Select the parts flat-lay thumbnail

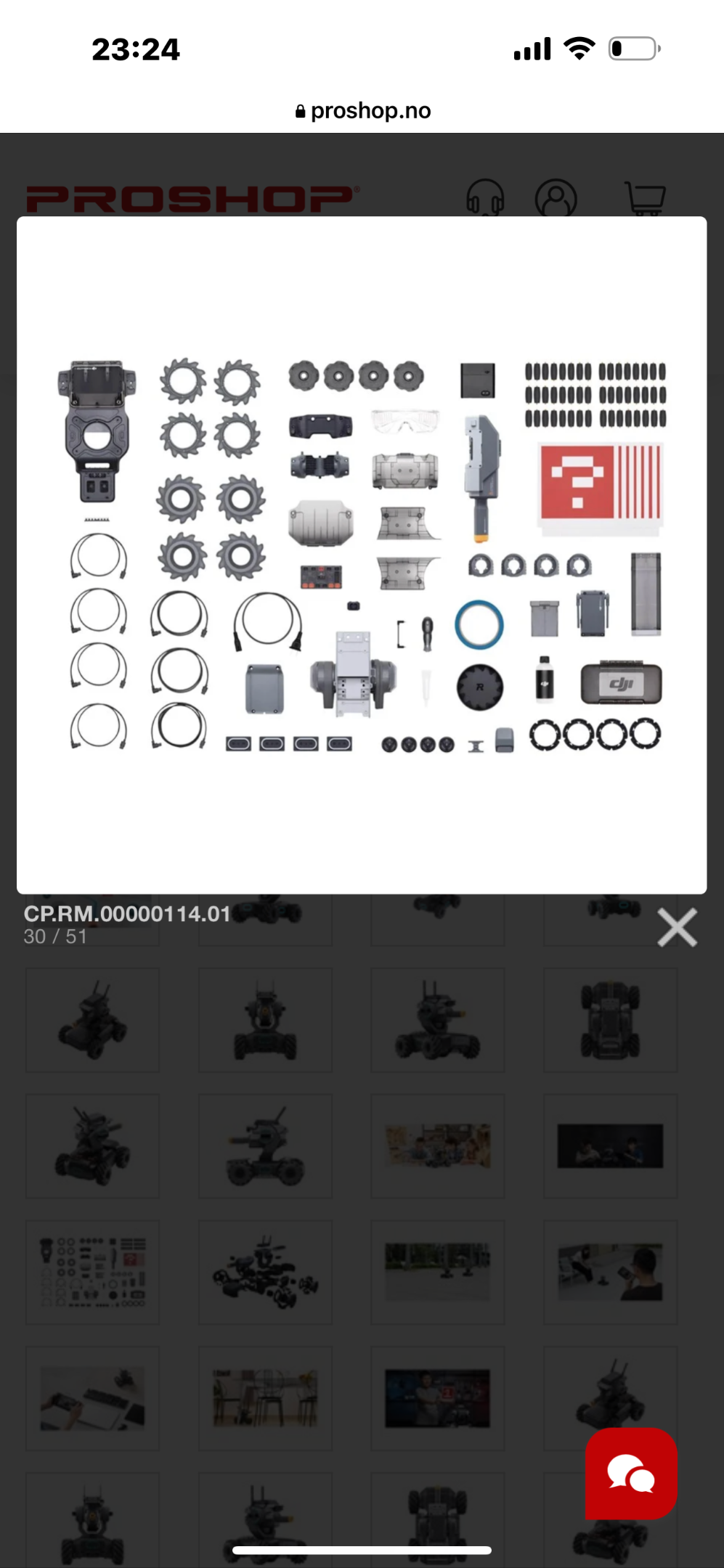[93, 1272]
